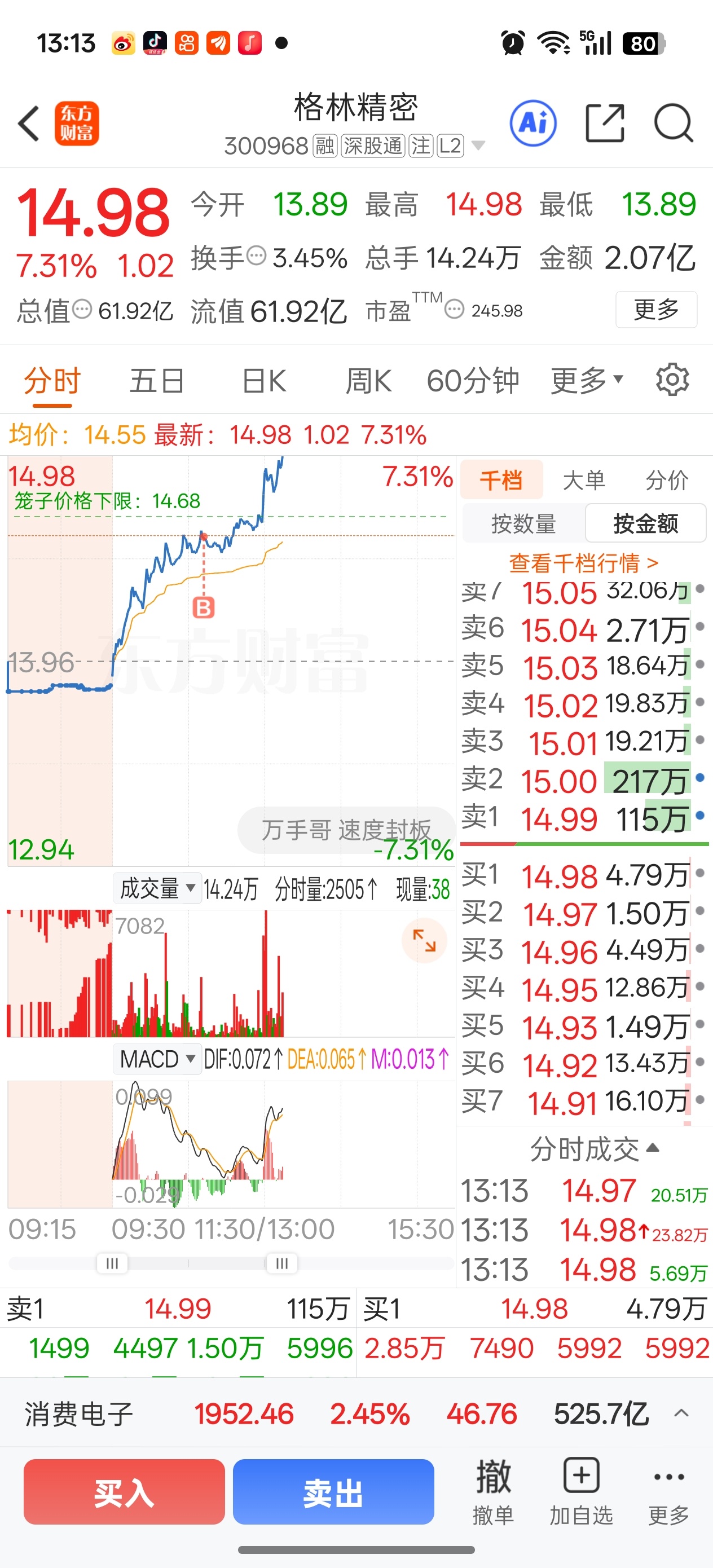
Task: Switch to the 周K chart tab
Action: 368,382
